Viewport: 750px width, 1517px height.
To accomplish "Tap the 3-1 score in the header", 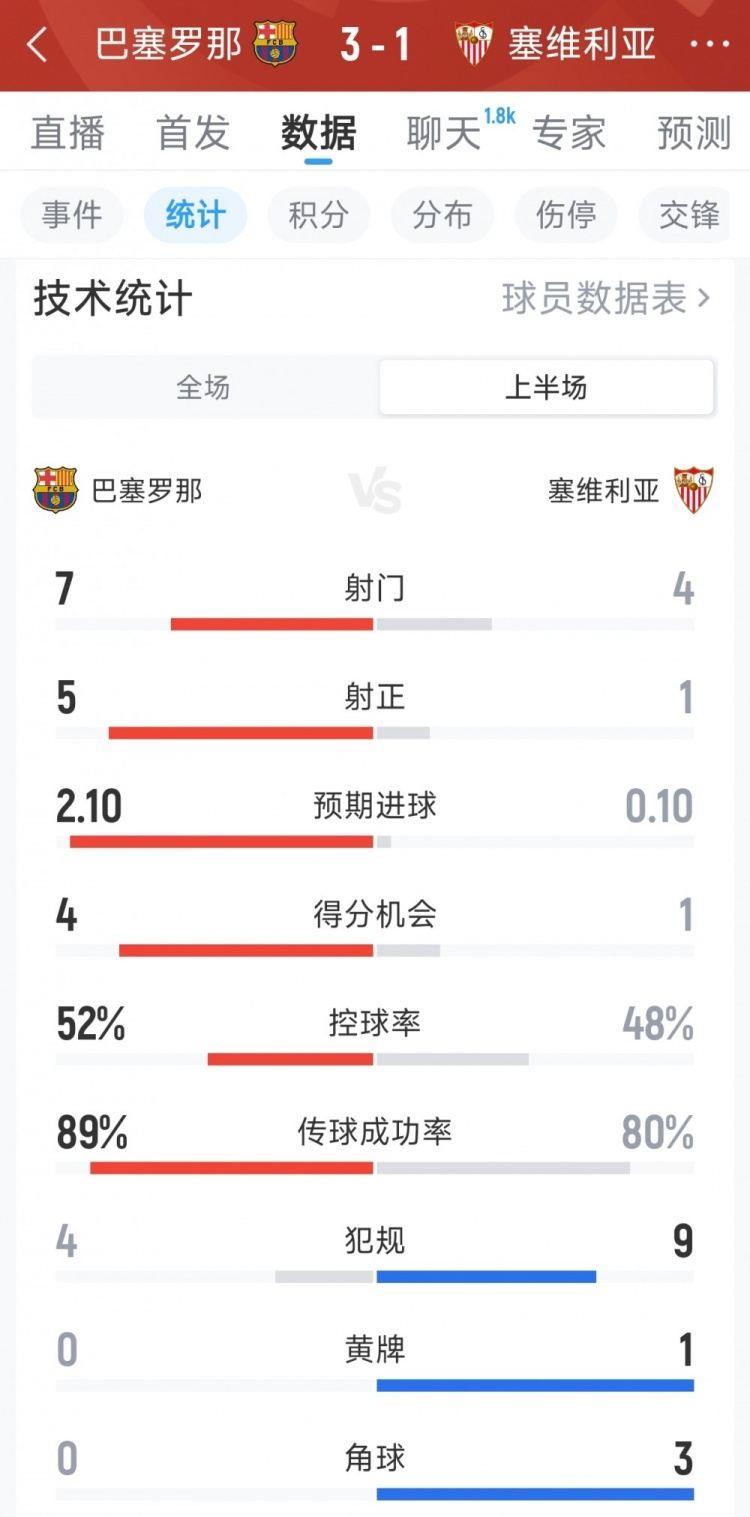I will [x=375, y=44].
